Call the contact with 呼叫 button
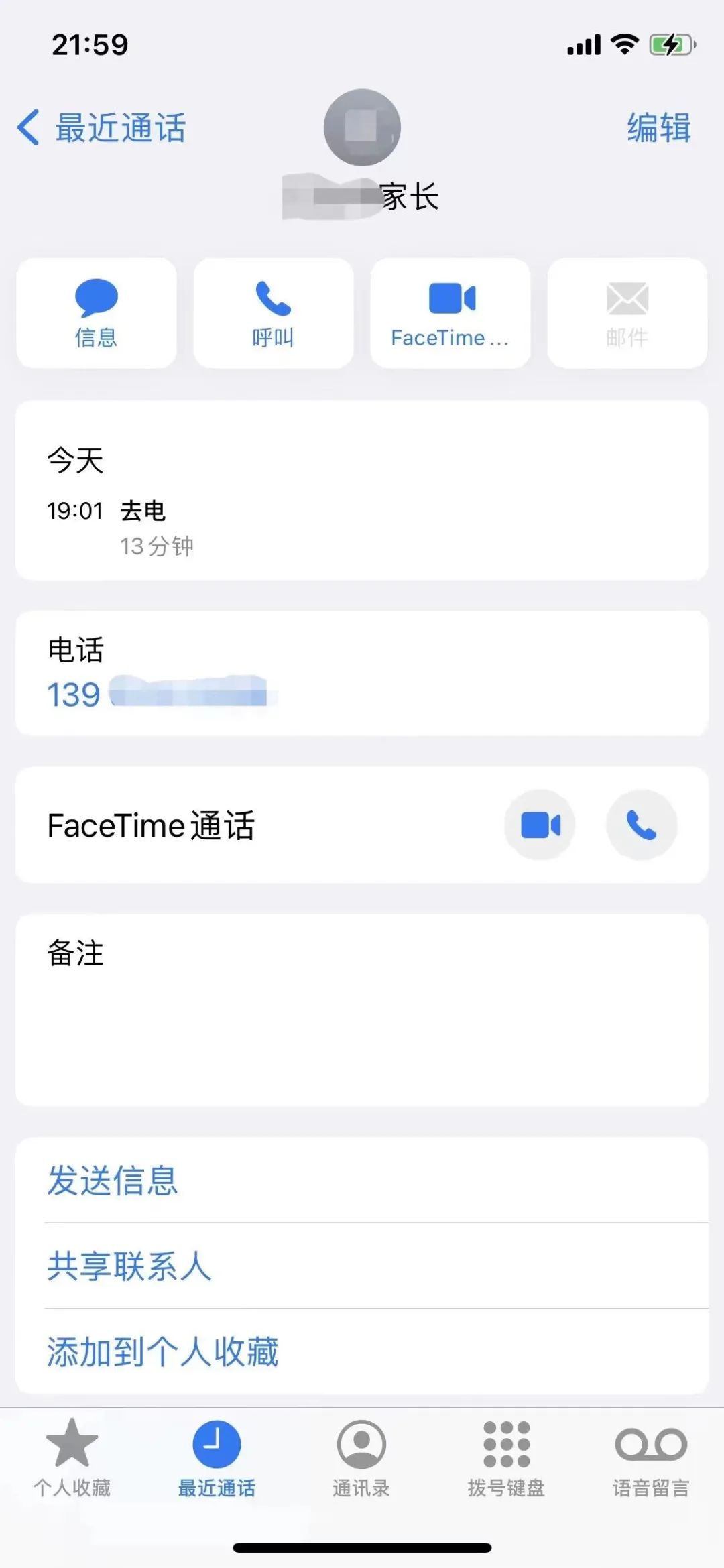 click(274, 313)
